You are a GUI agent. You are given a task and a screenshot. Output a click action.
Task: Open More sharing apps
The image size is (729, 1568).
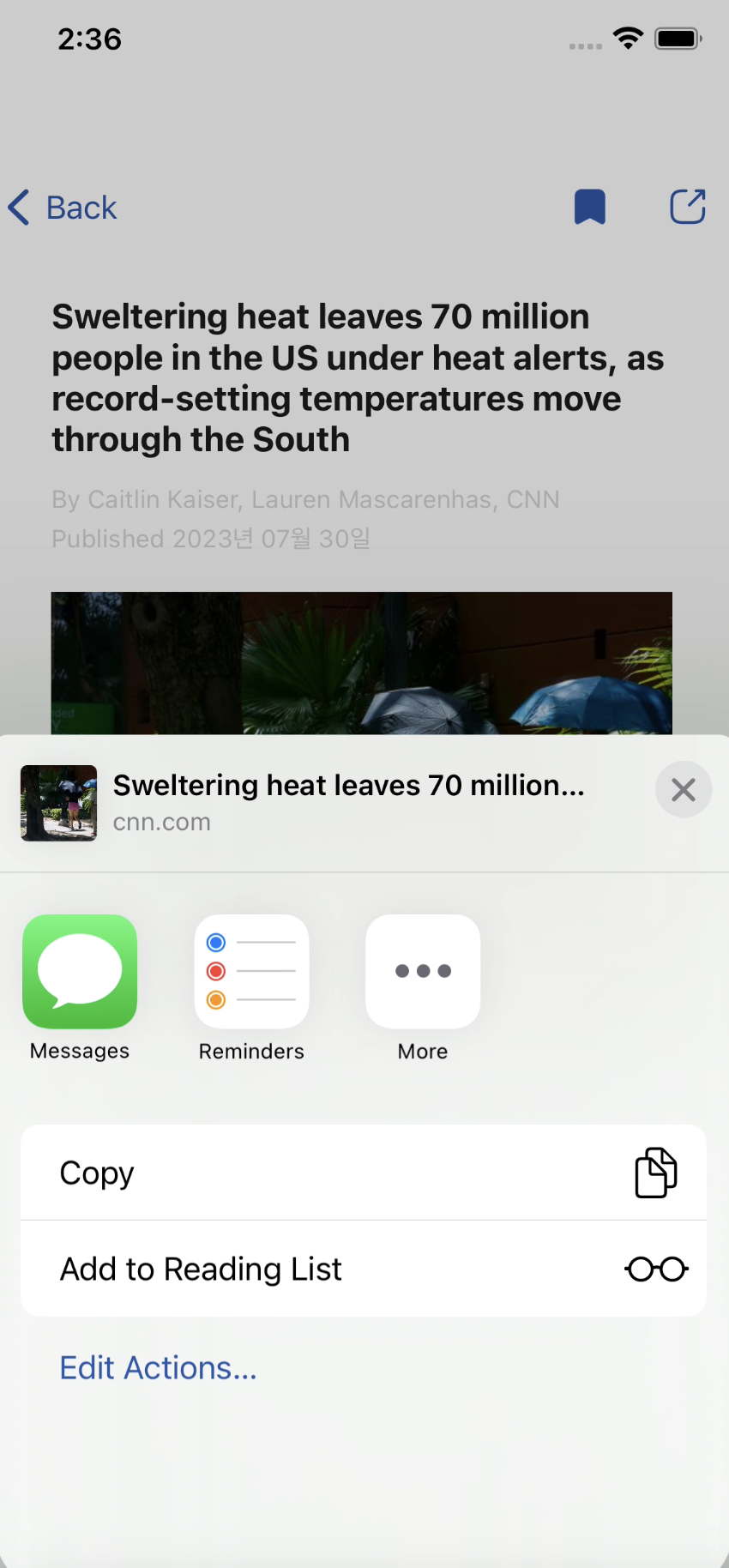pos(423,972)
